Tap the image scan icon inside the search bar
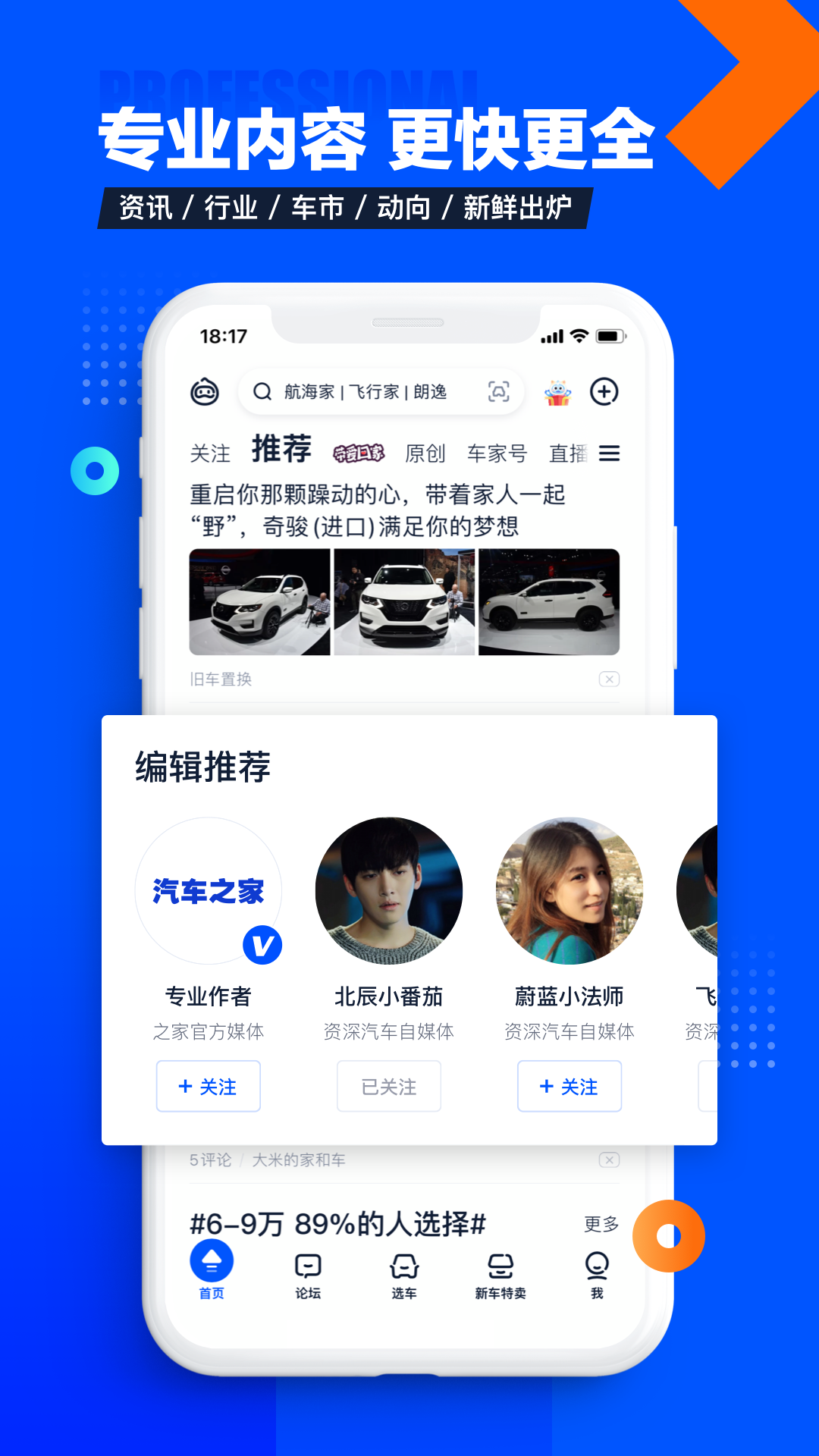This screenshot has width=819, height=1456. point(499,392)
